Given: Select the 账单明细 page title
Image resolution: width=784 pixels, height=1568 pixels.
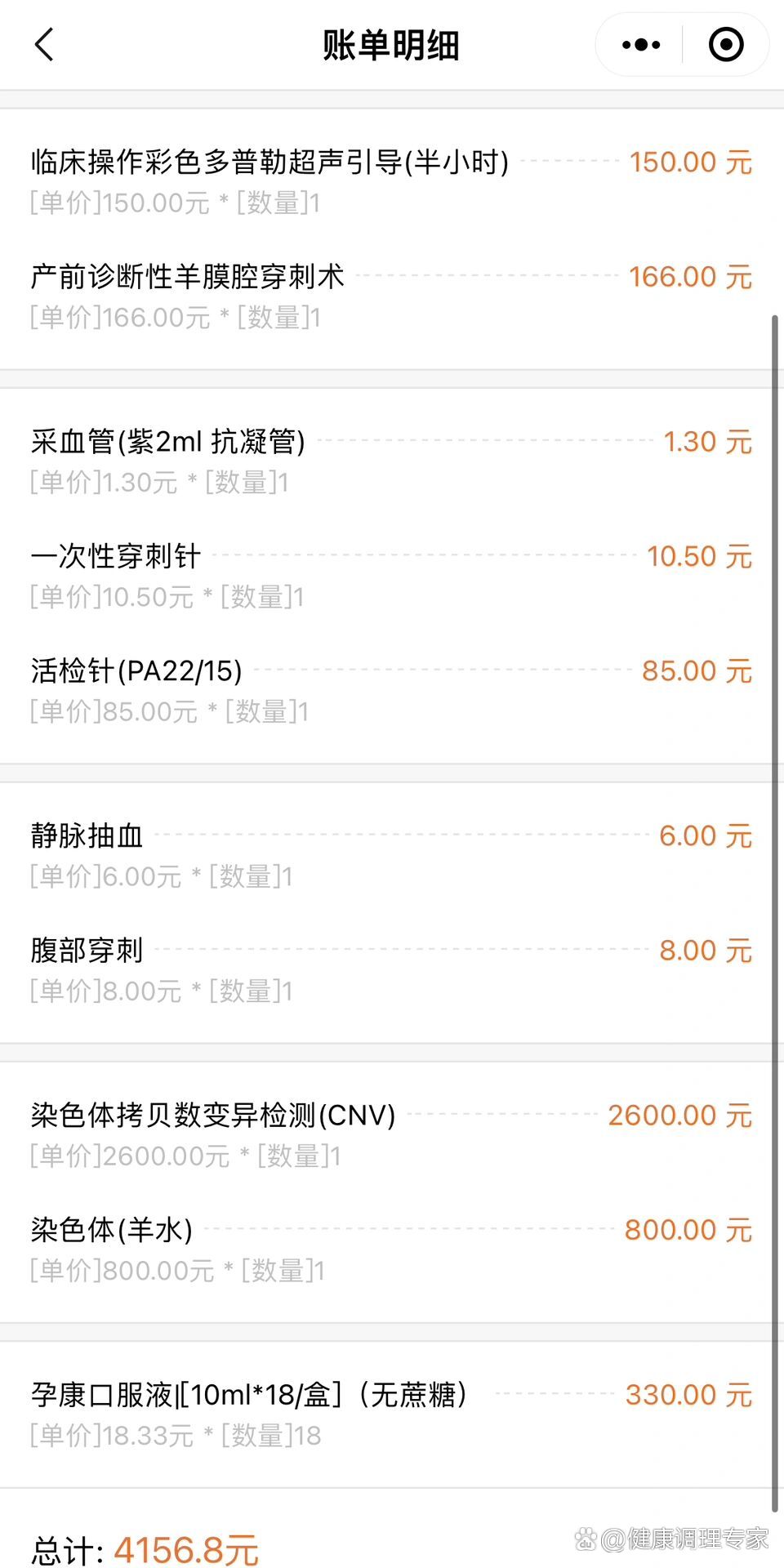Looking at the screenshot, I should 391,47.
